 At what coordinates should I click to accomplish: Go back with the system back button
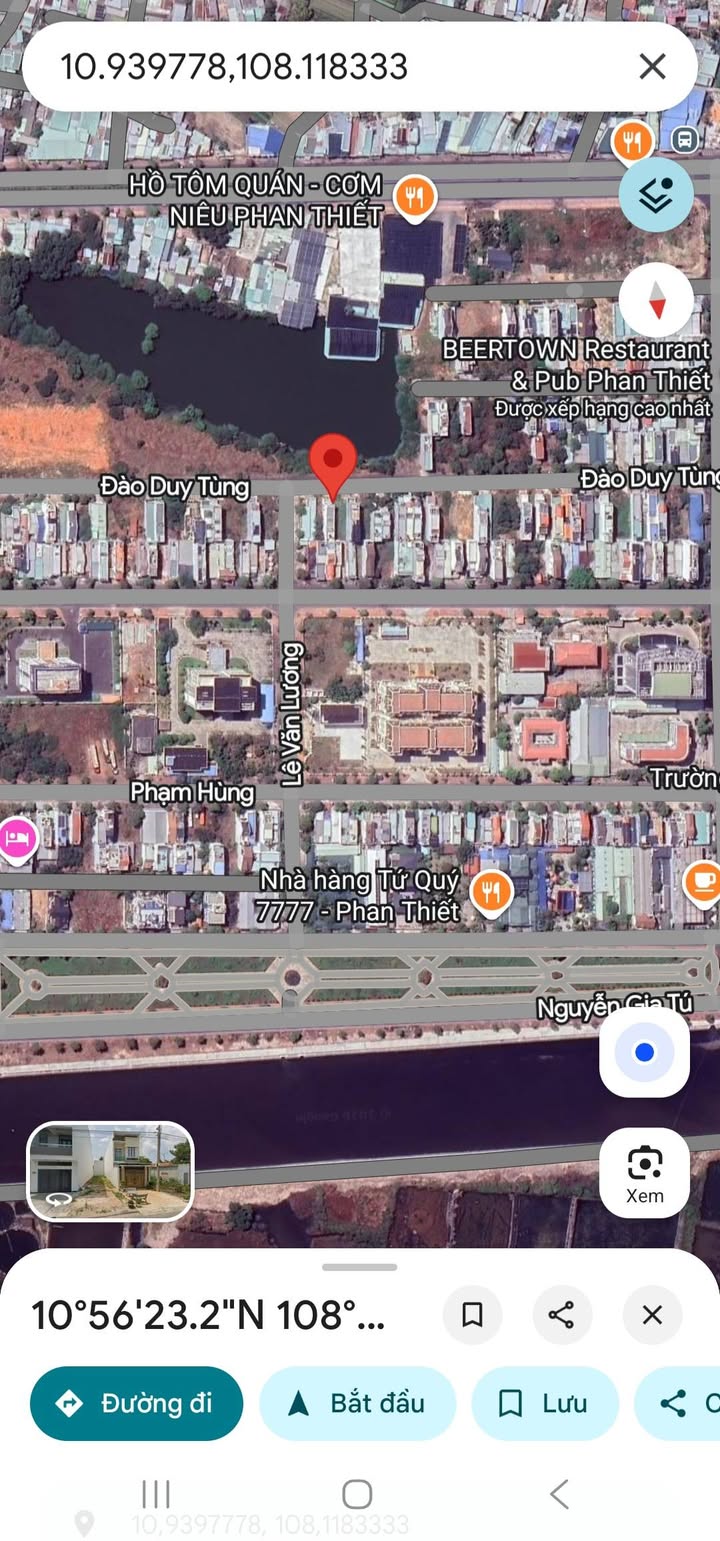(559, 1494)
